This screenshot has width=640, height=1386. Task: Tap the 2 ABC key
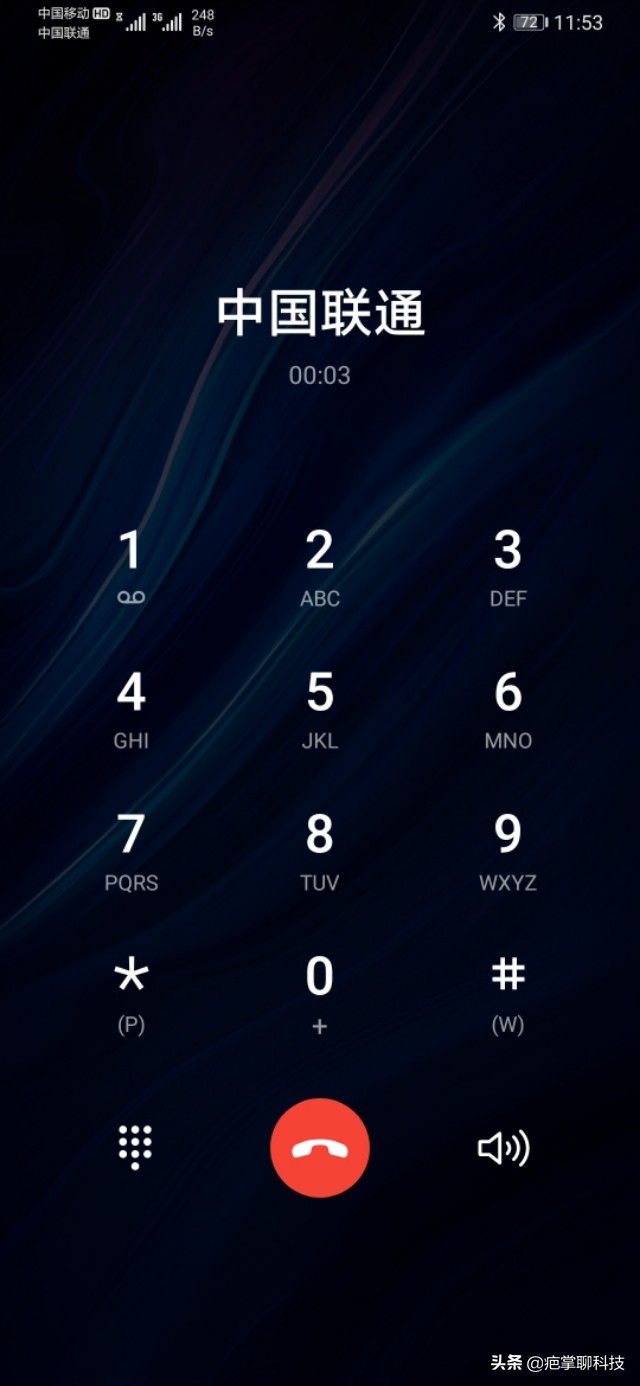pyautogui.click(x=320, y=565)
